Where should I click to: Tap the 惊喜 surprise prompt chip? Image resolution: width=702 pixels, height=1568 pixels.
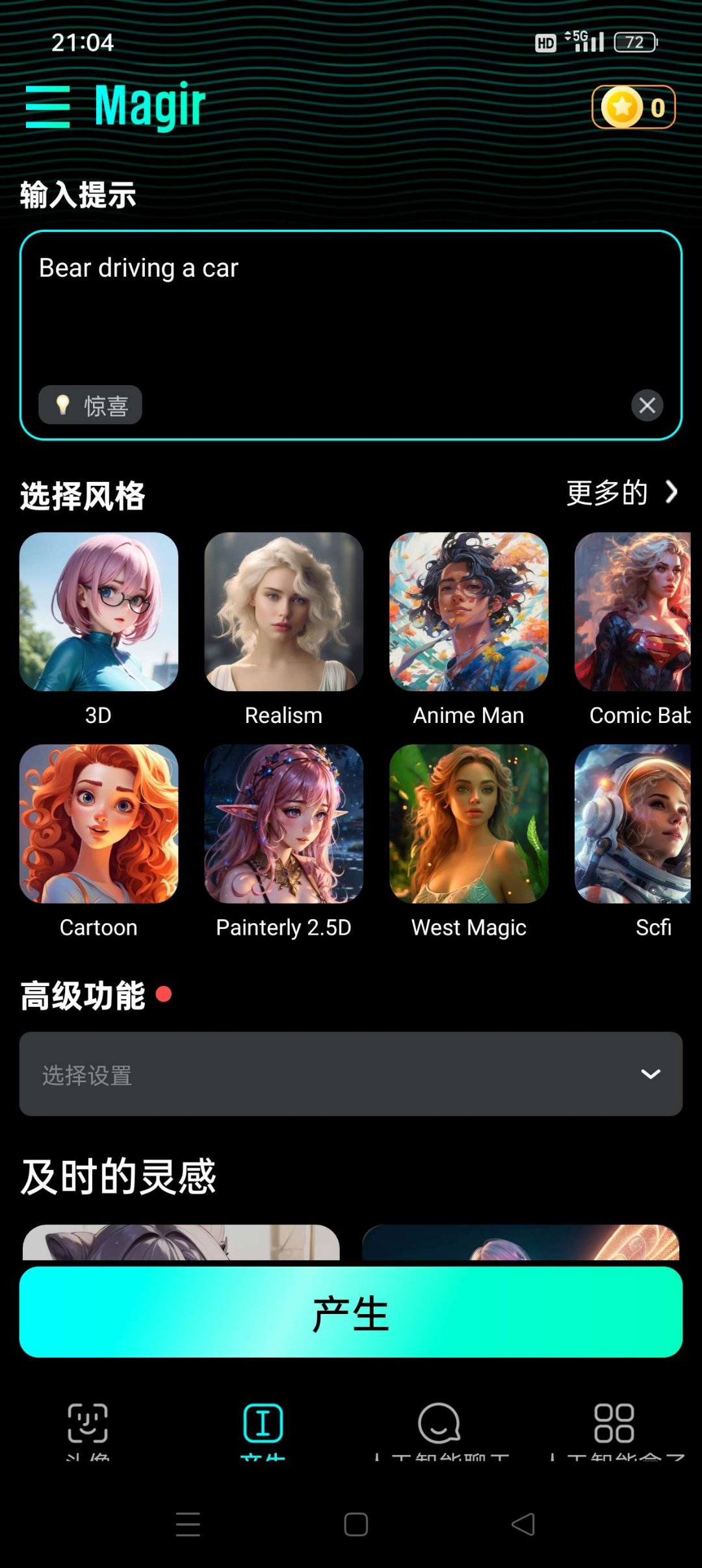coord(90,405)
